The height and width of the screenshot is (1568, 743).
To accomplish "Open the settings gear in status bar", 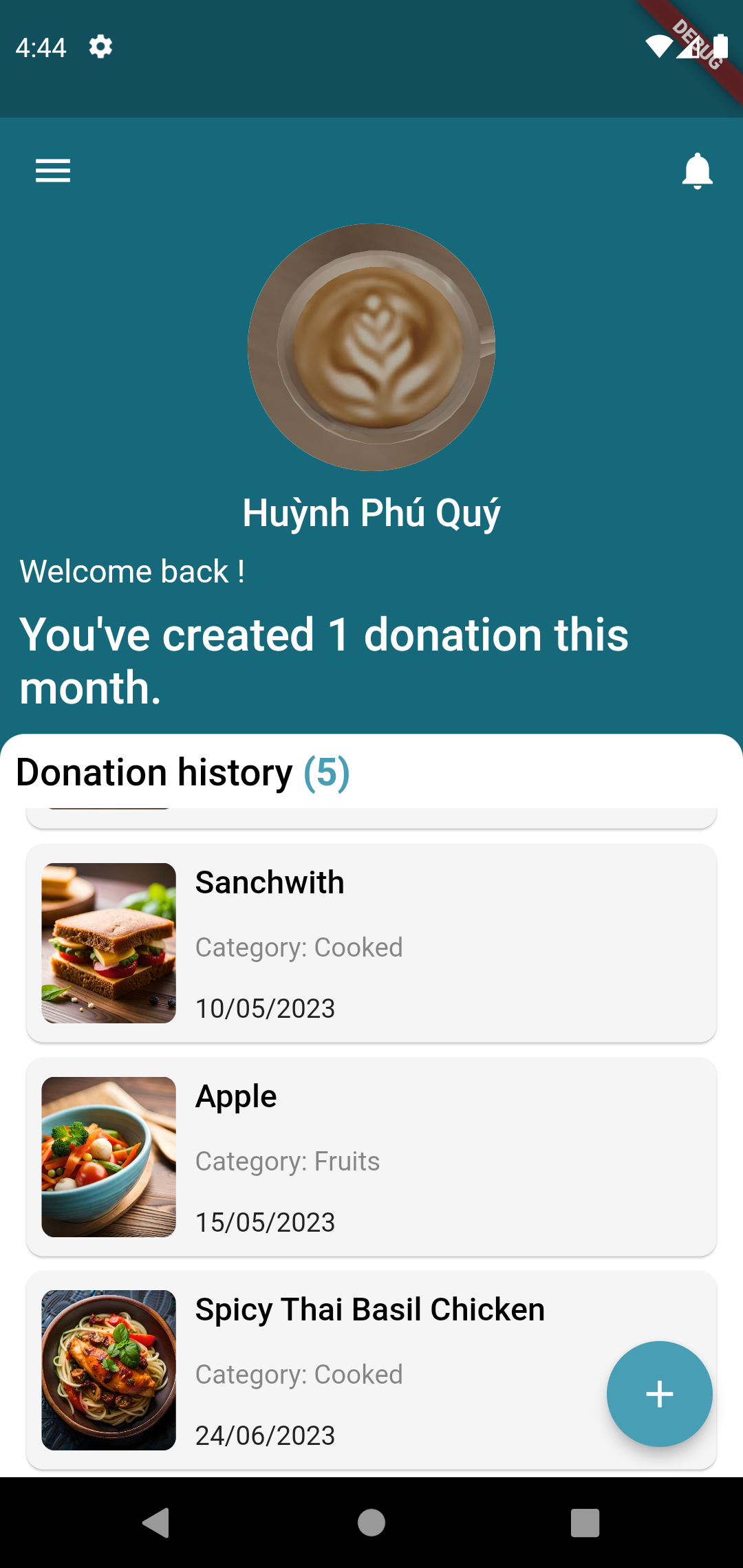I will point(100,47).
